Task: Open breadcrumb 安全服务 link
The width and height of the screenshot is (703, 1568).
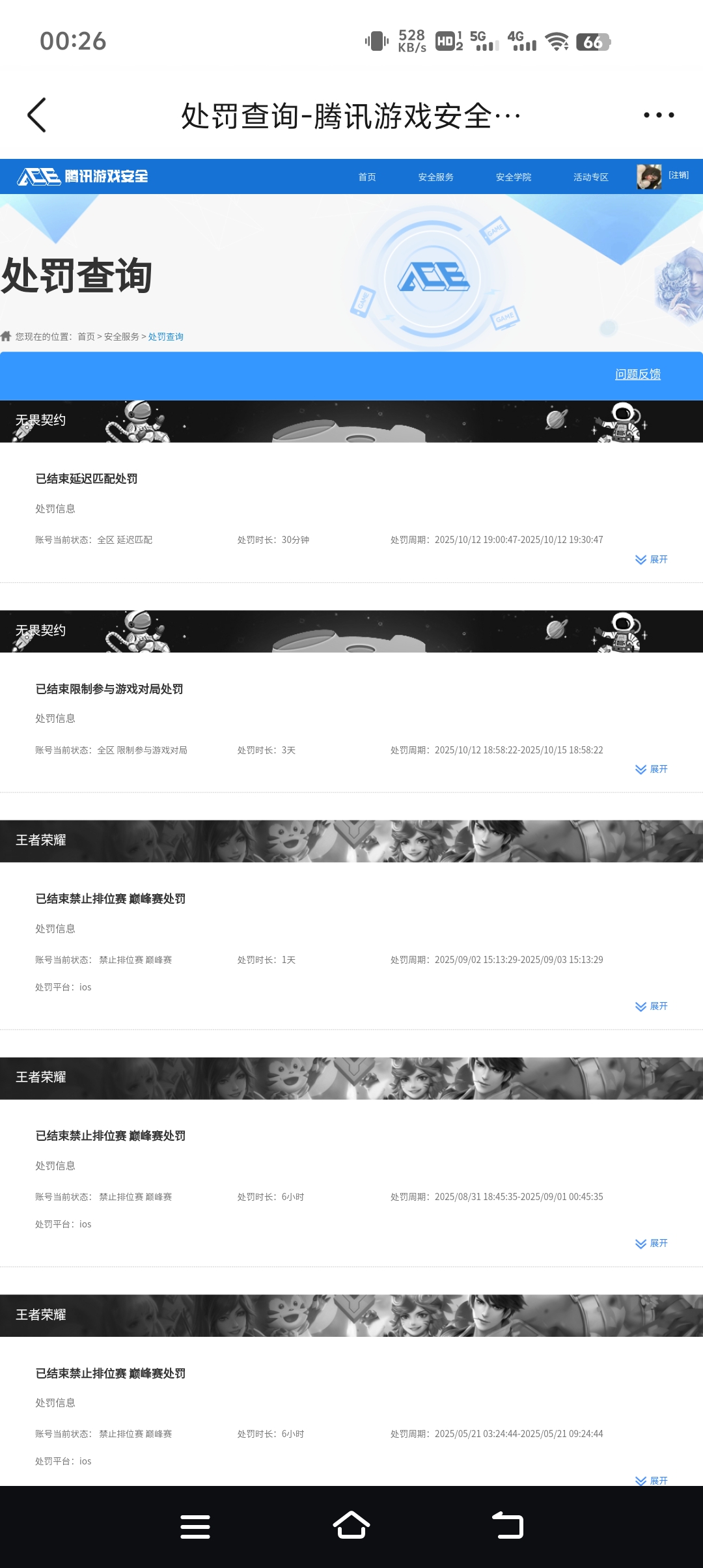Action: 122,337
